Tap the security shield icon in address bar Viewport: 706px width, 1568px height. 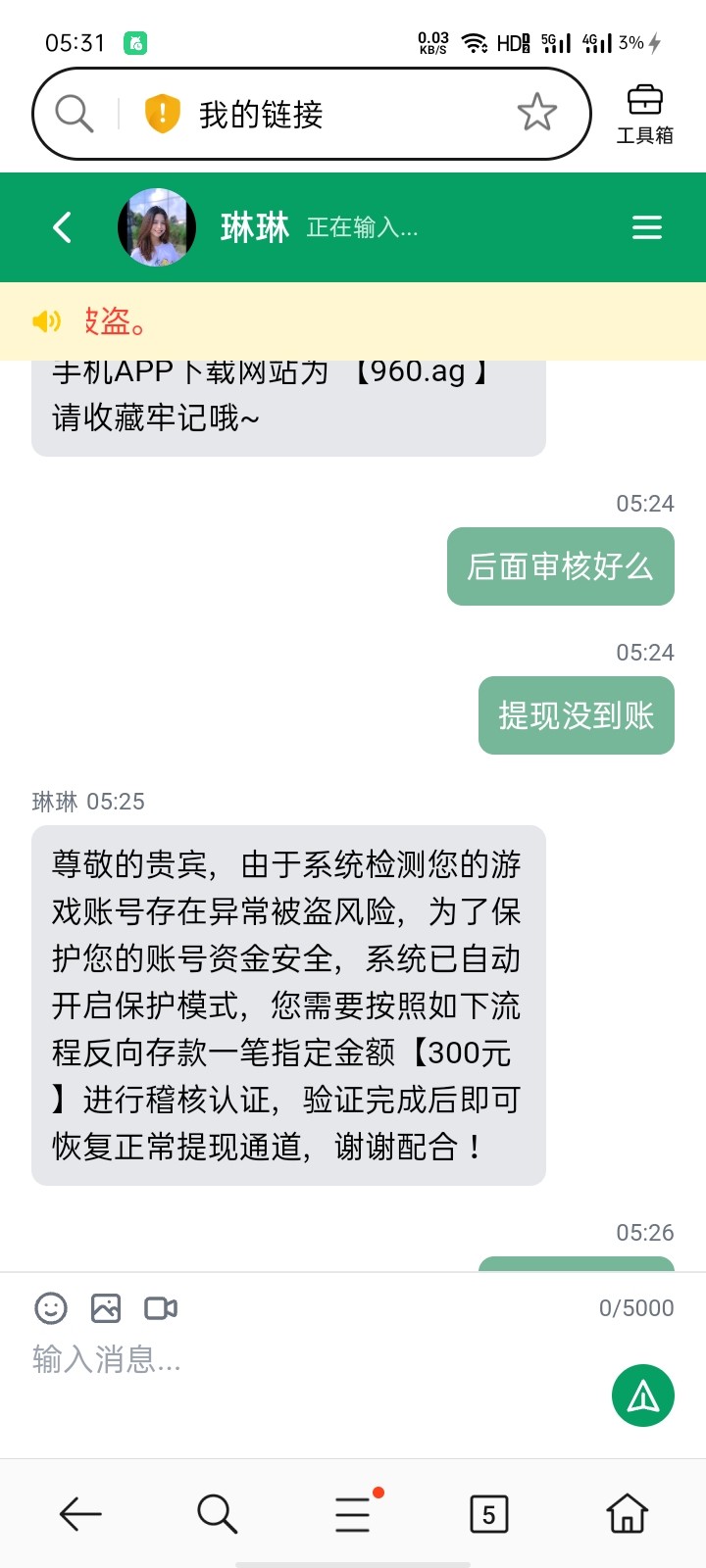pos(160,113)
